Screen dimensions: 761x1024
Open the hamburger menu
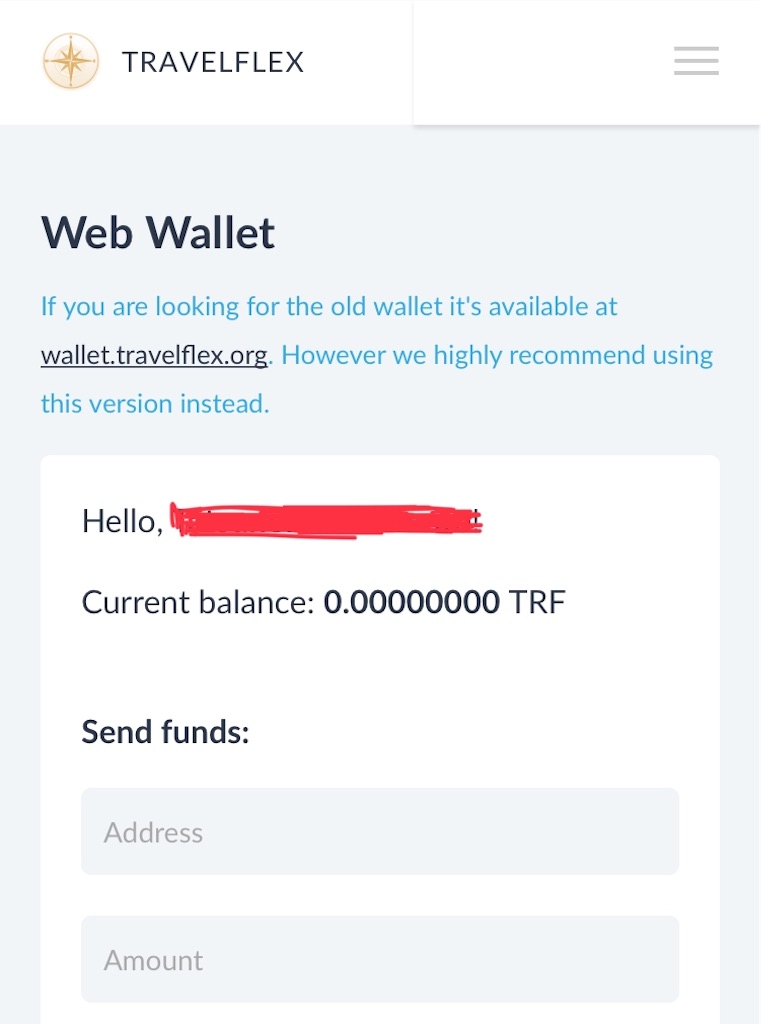click(x=696, y=61)
